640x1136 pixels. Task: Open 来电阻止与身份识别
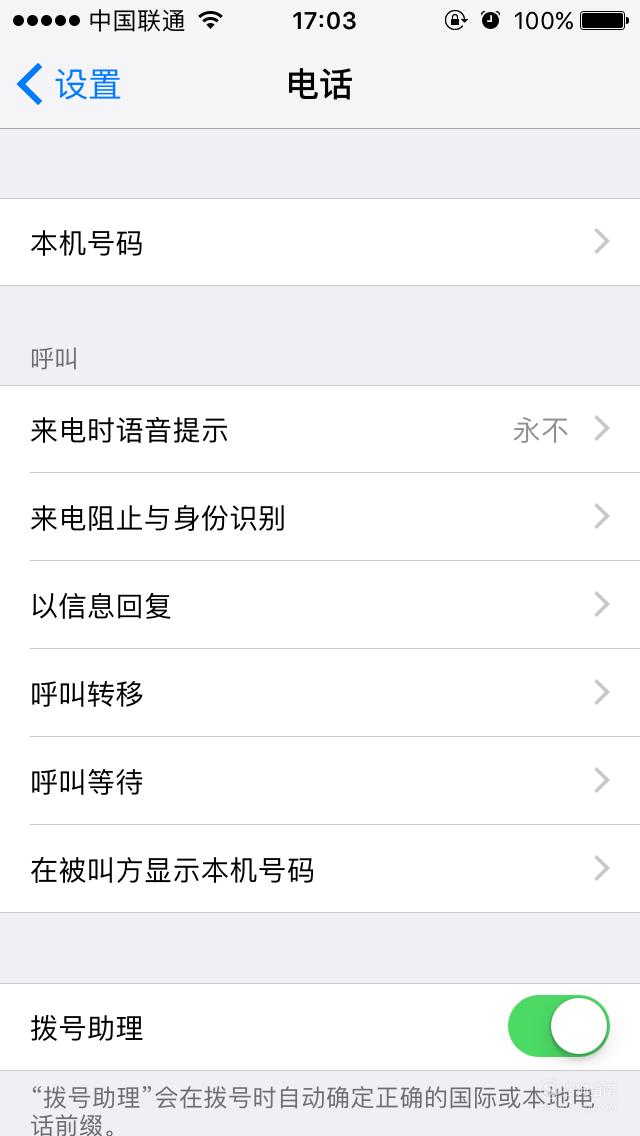[x=320, y=517]
